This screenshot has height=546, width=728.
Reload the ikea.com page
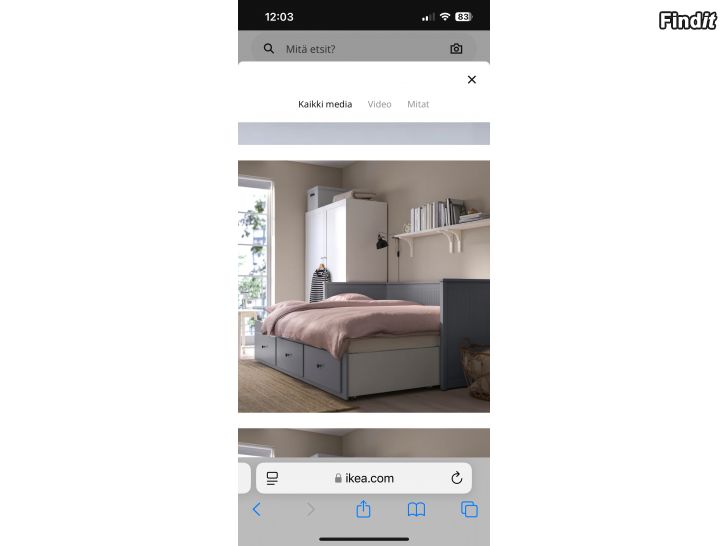pyautogui.click(x=457, y=478)
